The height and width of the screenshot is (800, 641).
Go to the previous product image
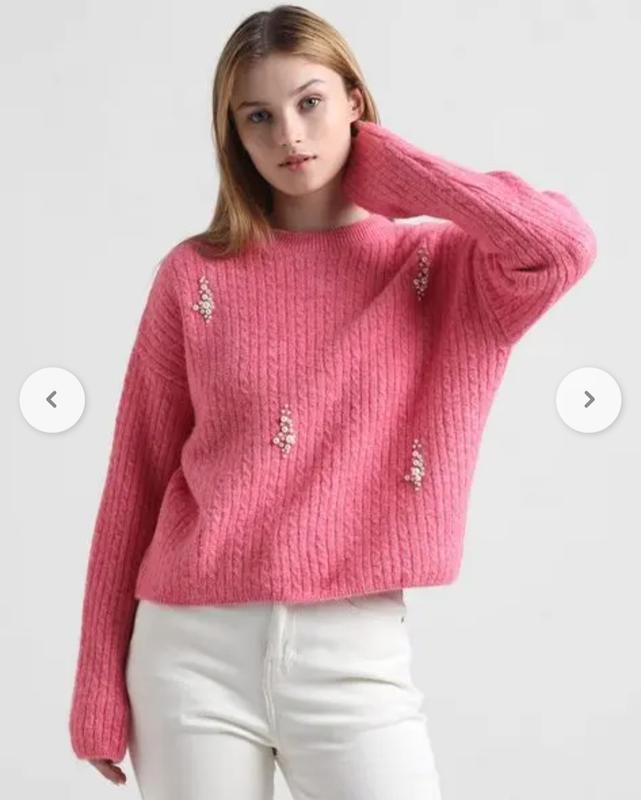pos(52,400)
